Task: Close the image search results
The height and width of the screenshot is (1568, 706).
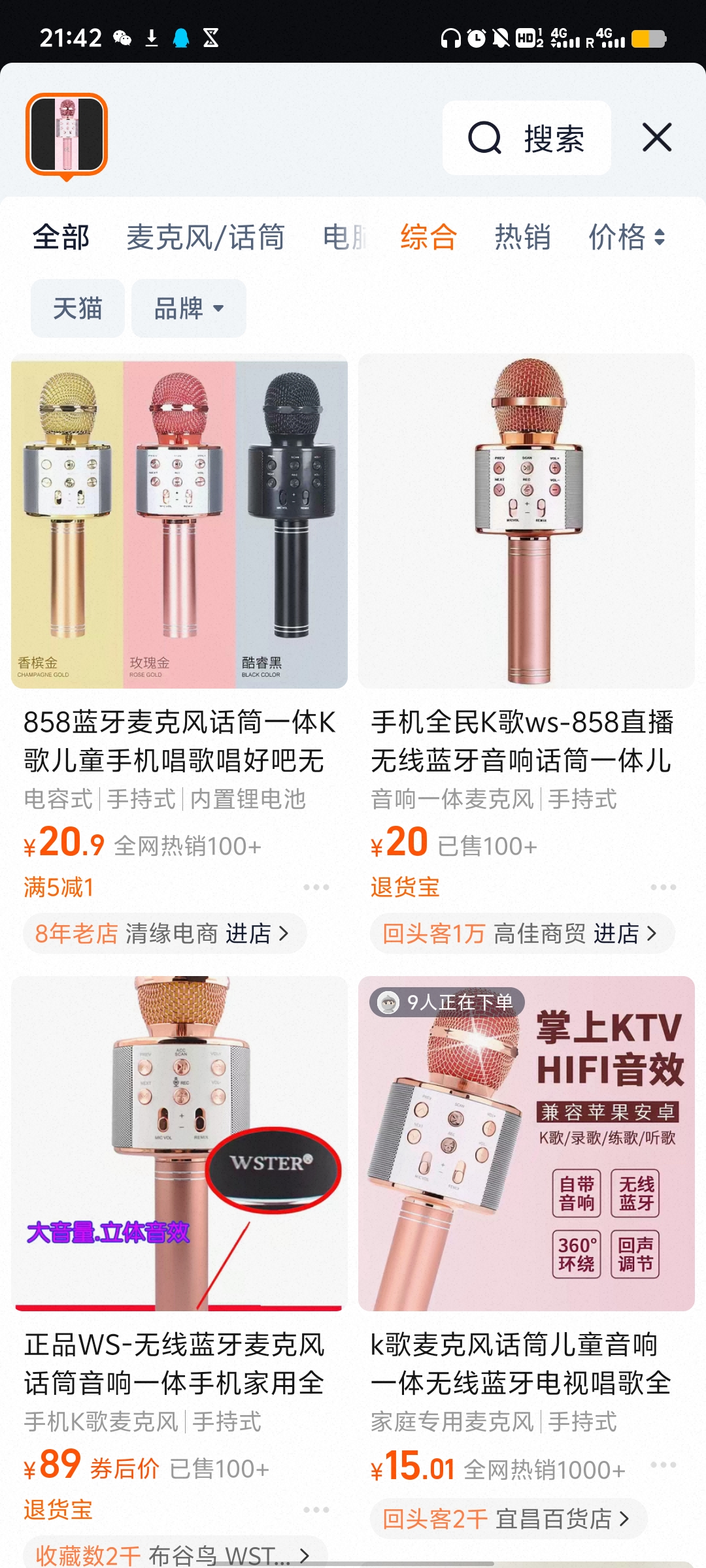Action: tap(656, 138)
